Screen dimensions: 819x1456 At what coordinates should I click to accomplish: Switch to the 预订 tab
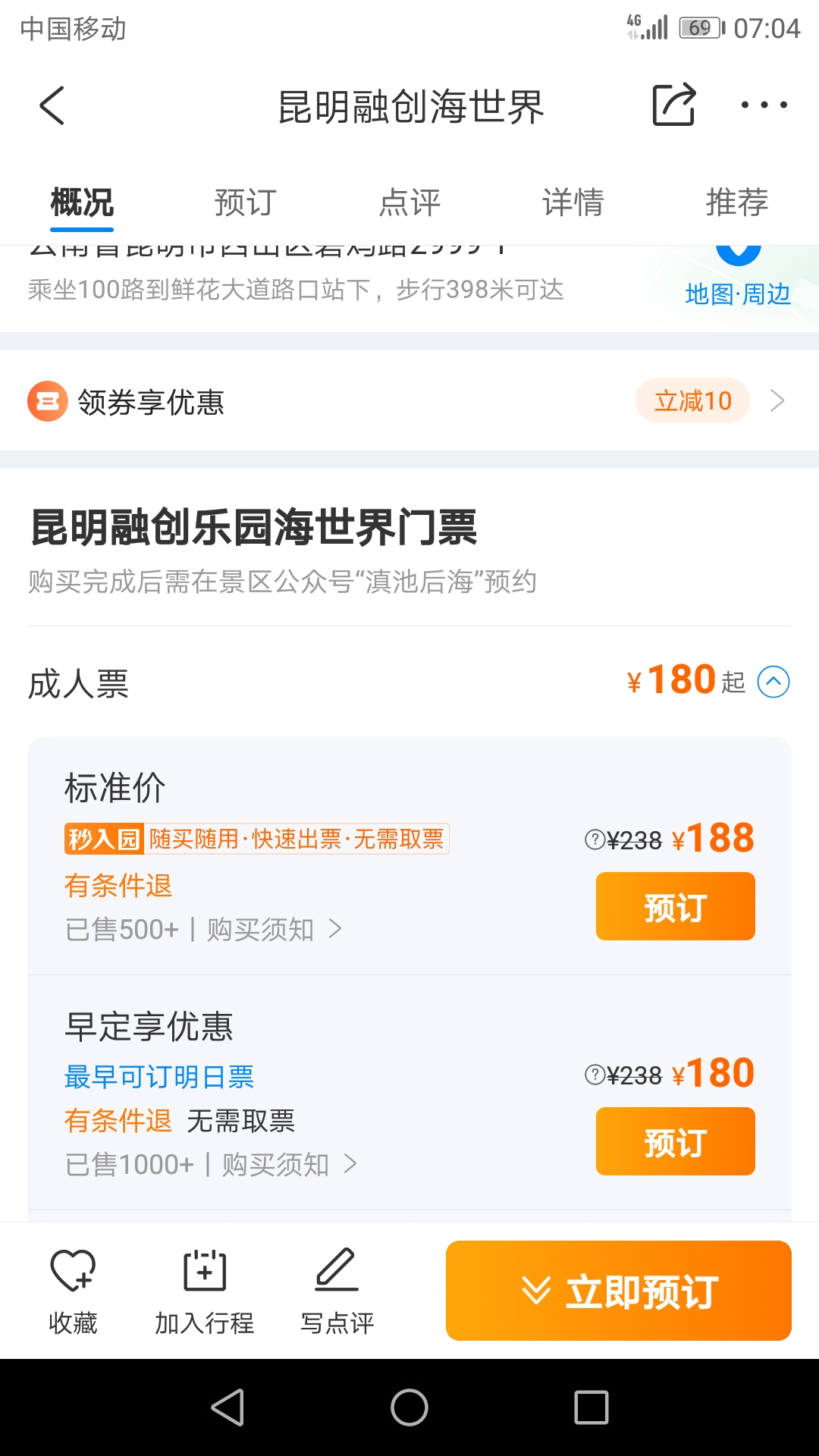[x=246, y=202]
